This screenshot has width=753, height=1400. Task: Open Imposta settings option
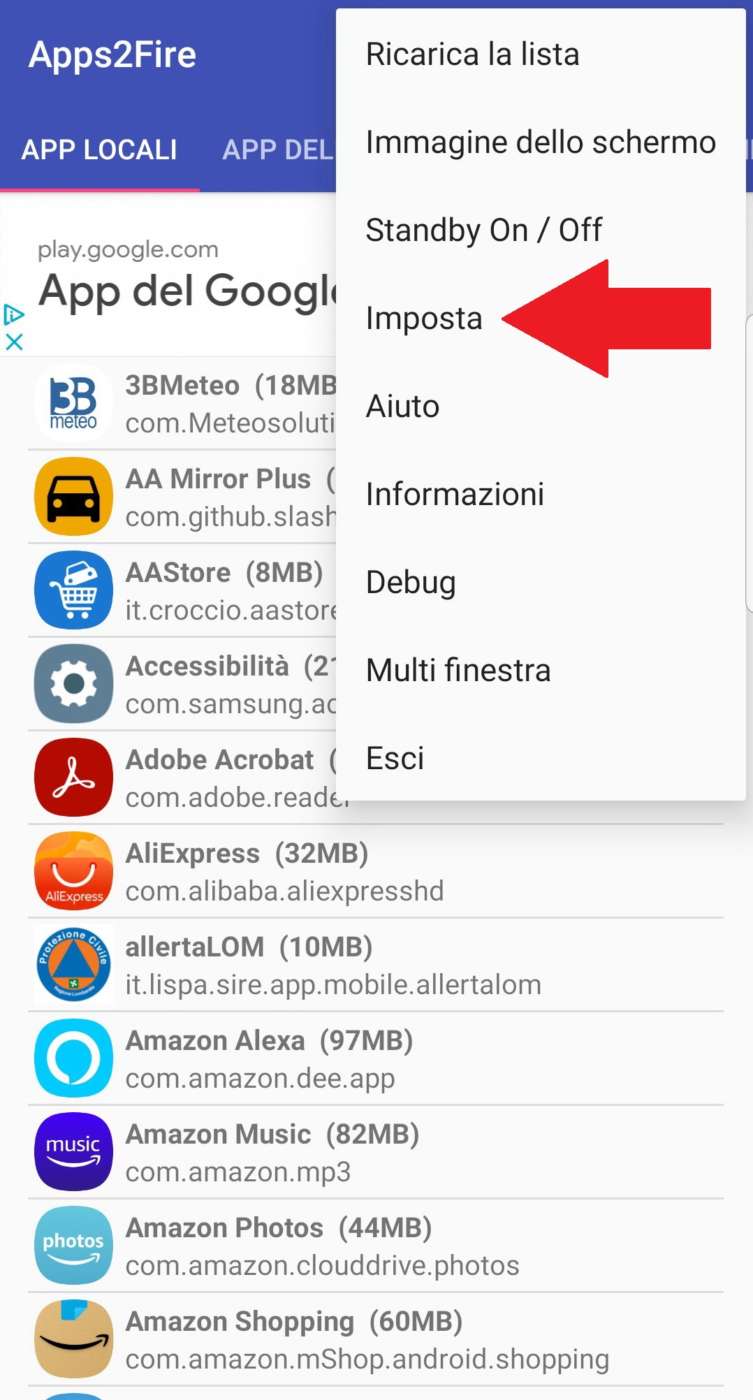(x=424, y=318)
